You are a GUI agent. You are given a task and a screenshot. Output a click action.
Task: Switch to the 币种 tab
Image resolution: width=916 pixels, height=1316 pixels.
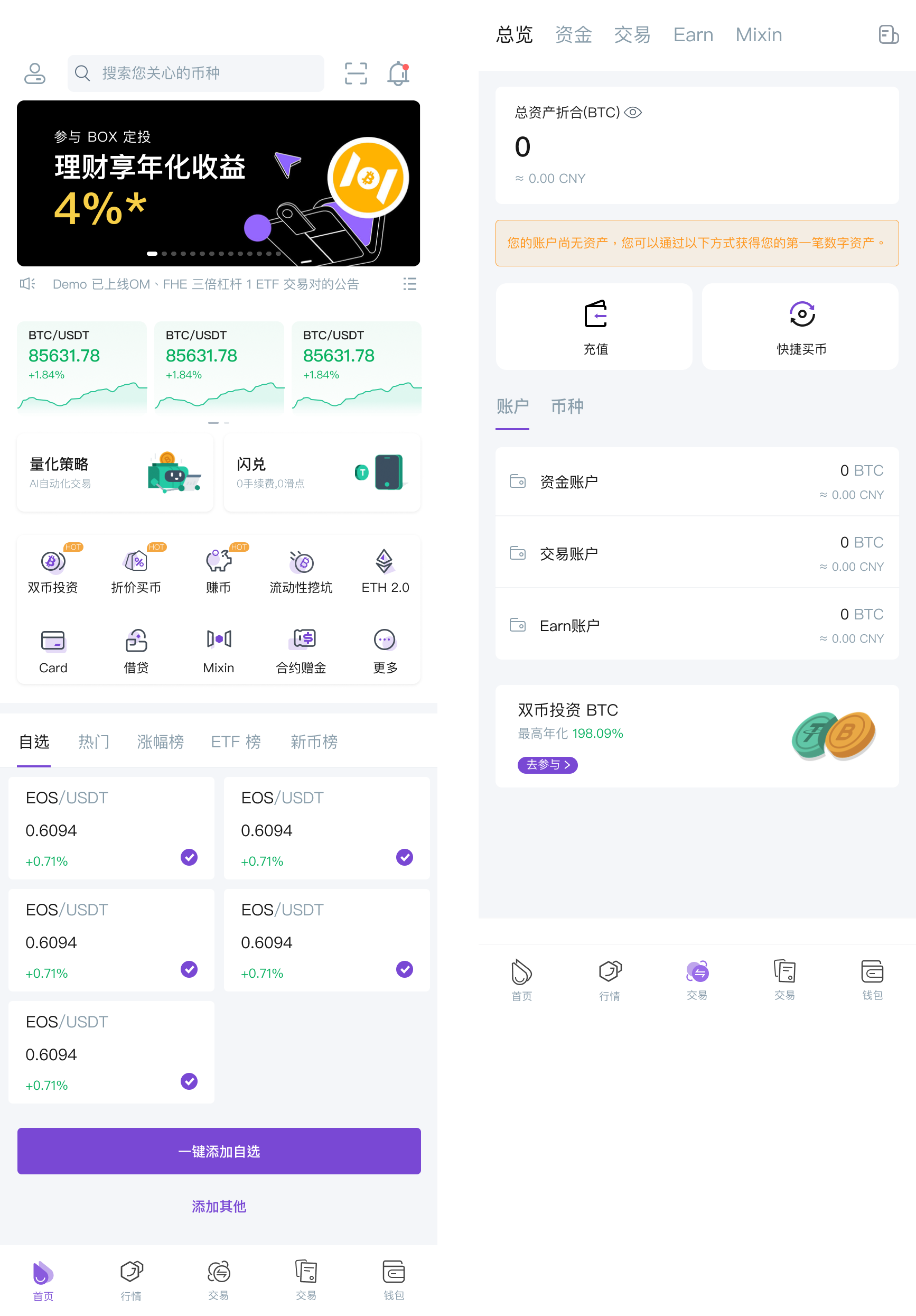[566, 406]
